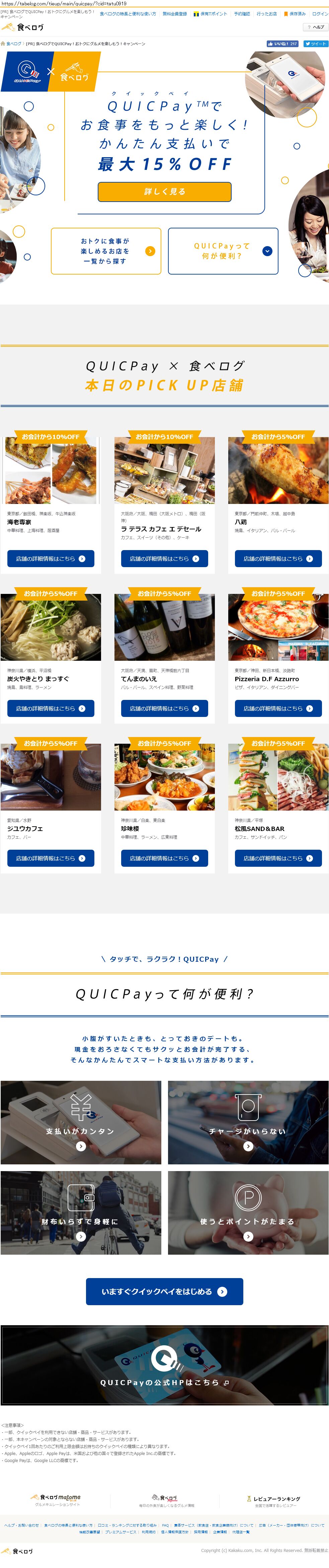Image resolution: width=329 pixels, height=1568 pixels.
Task: Open the チャージがいらない tile
Action: (x=248, y=1122)
